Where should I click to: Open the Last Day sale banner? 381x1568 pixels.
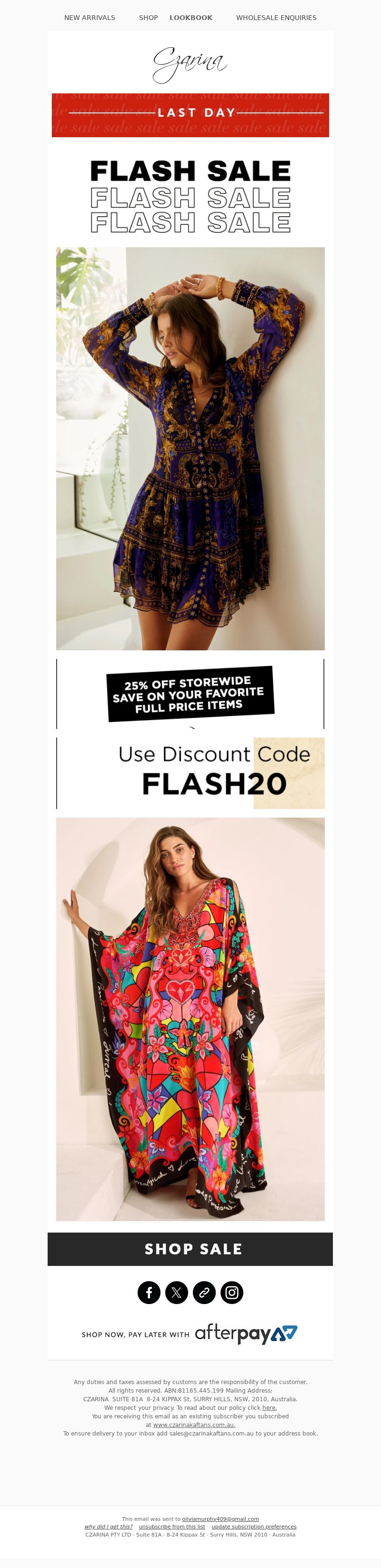tap(190, 114)
